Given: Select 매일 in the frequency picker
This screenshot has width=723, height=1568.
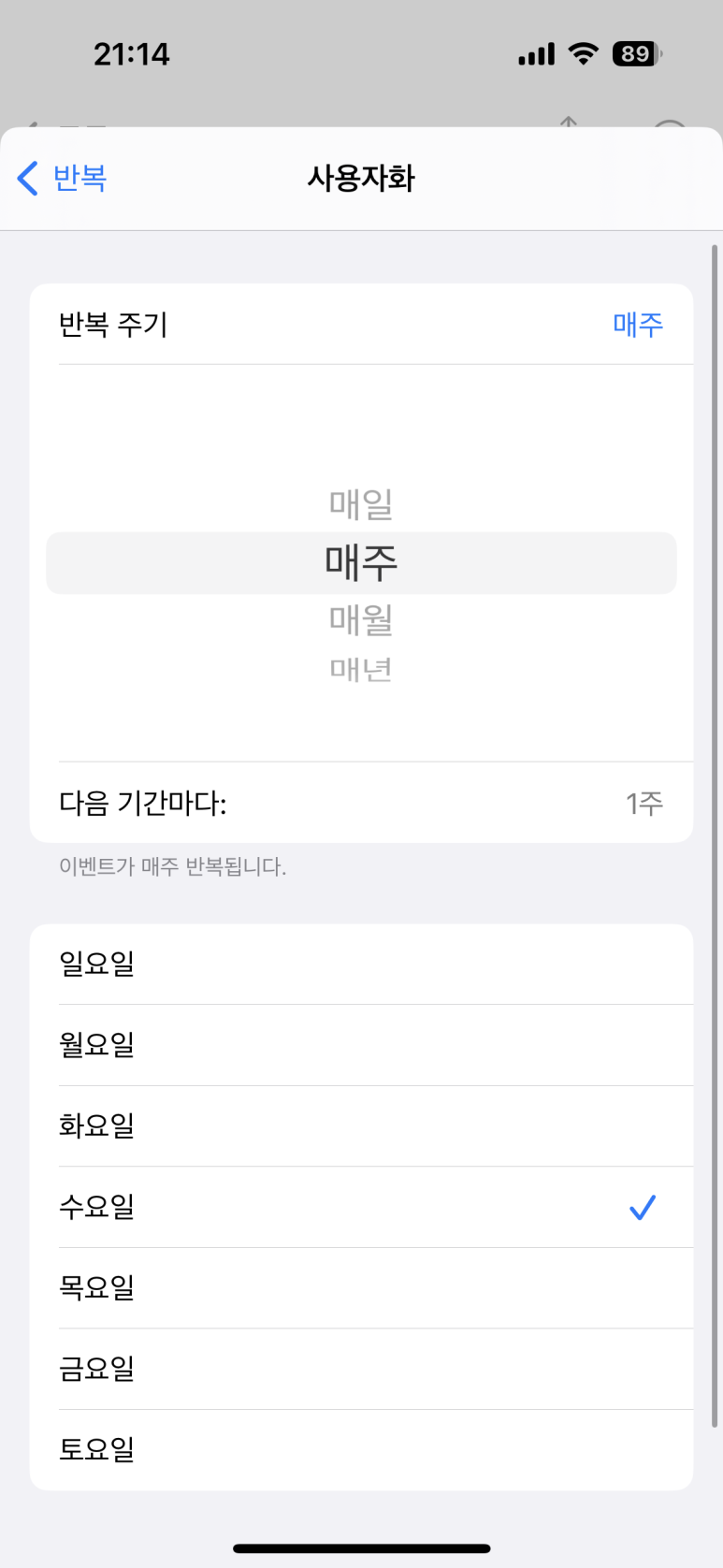Looking at the screenshot, I should (361, 504).
